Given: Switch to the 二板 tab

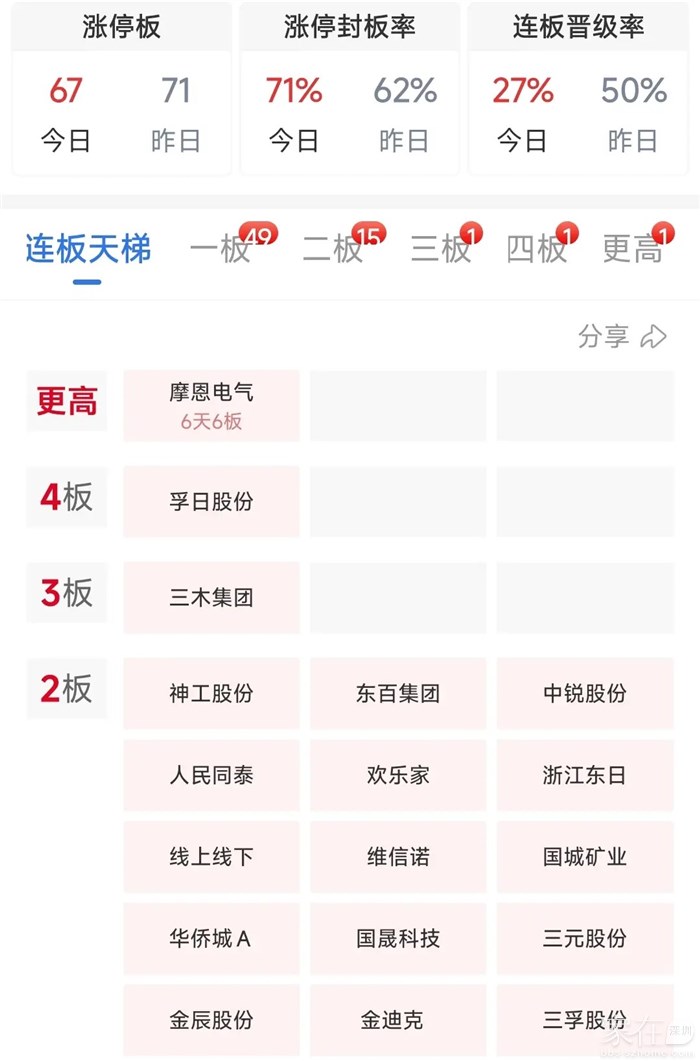Looking at the screenshot, I should click(333, 249).
